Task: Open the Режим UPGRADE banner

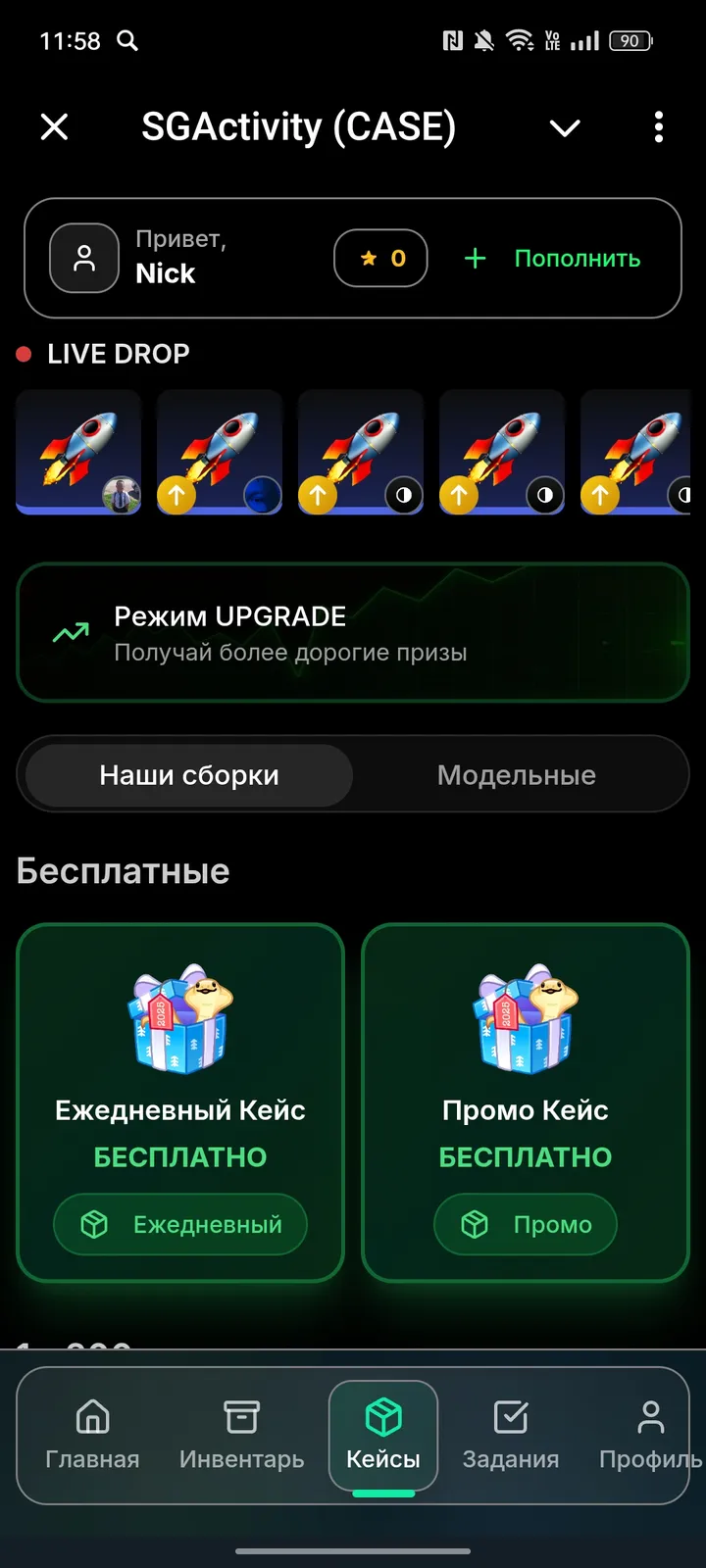Action: (353, 632)
